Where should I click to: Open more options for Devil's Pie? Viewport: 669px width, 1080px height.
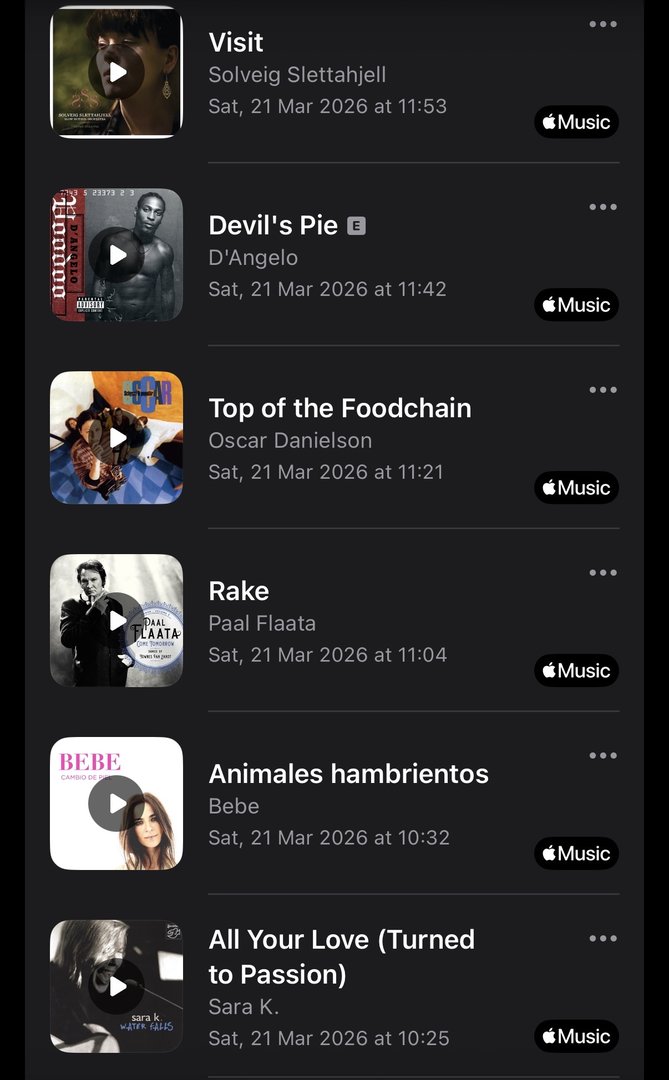[603, 207]
